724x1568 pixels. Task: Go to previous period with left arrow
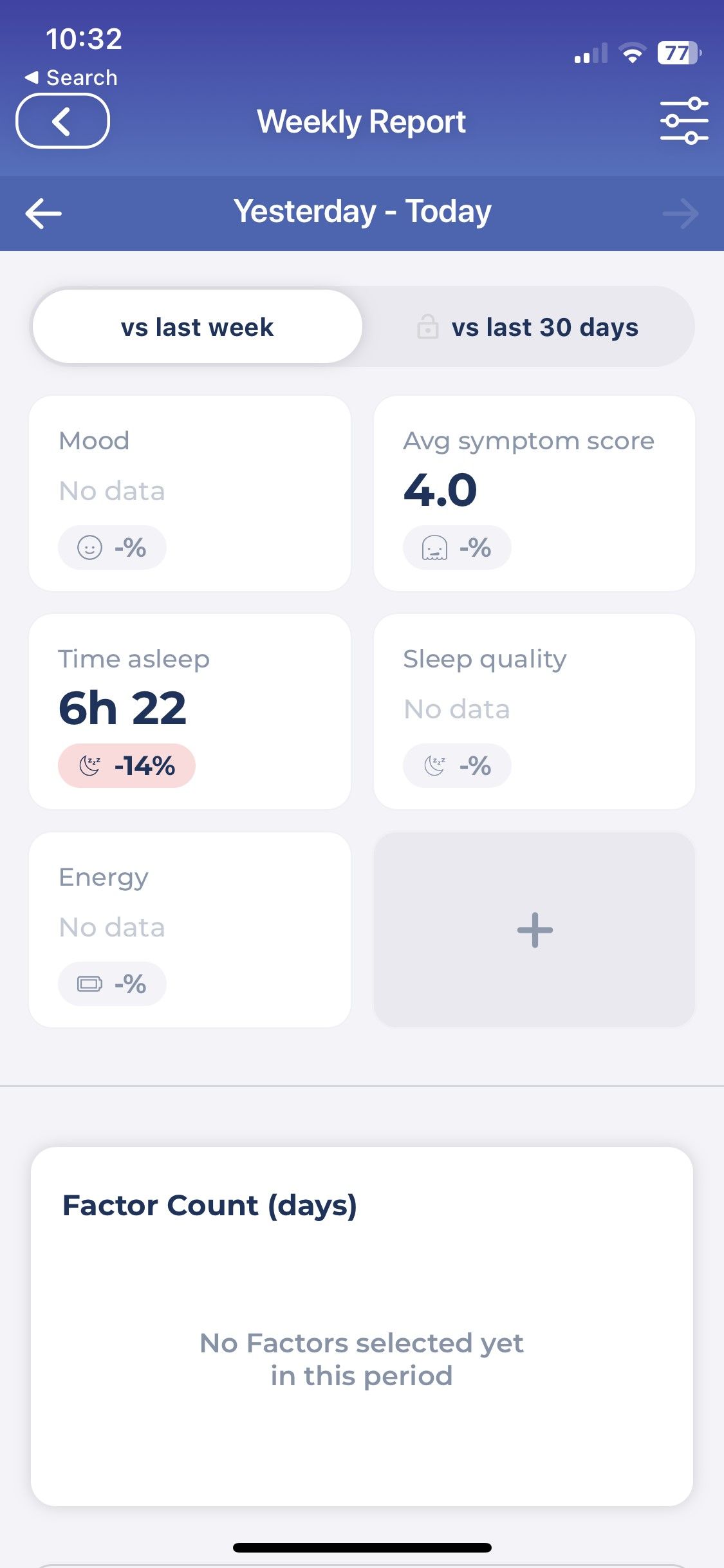42,213
